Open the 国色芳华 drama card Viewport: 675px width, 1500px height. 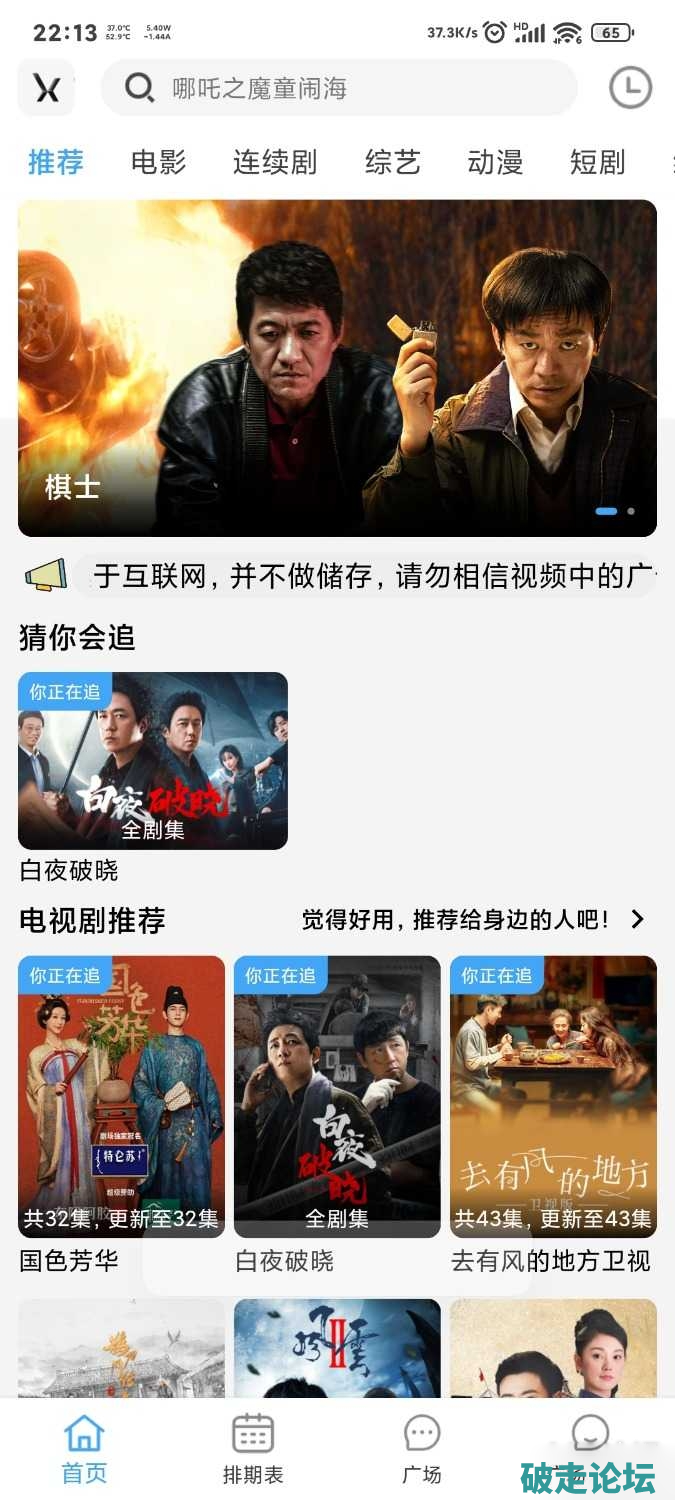(121, 1097)
